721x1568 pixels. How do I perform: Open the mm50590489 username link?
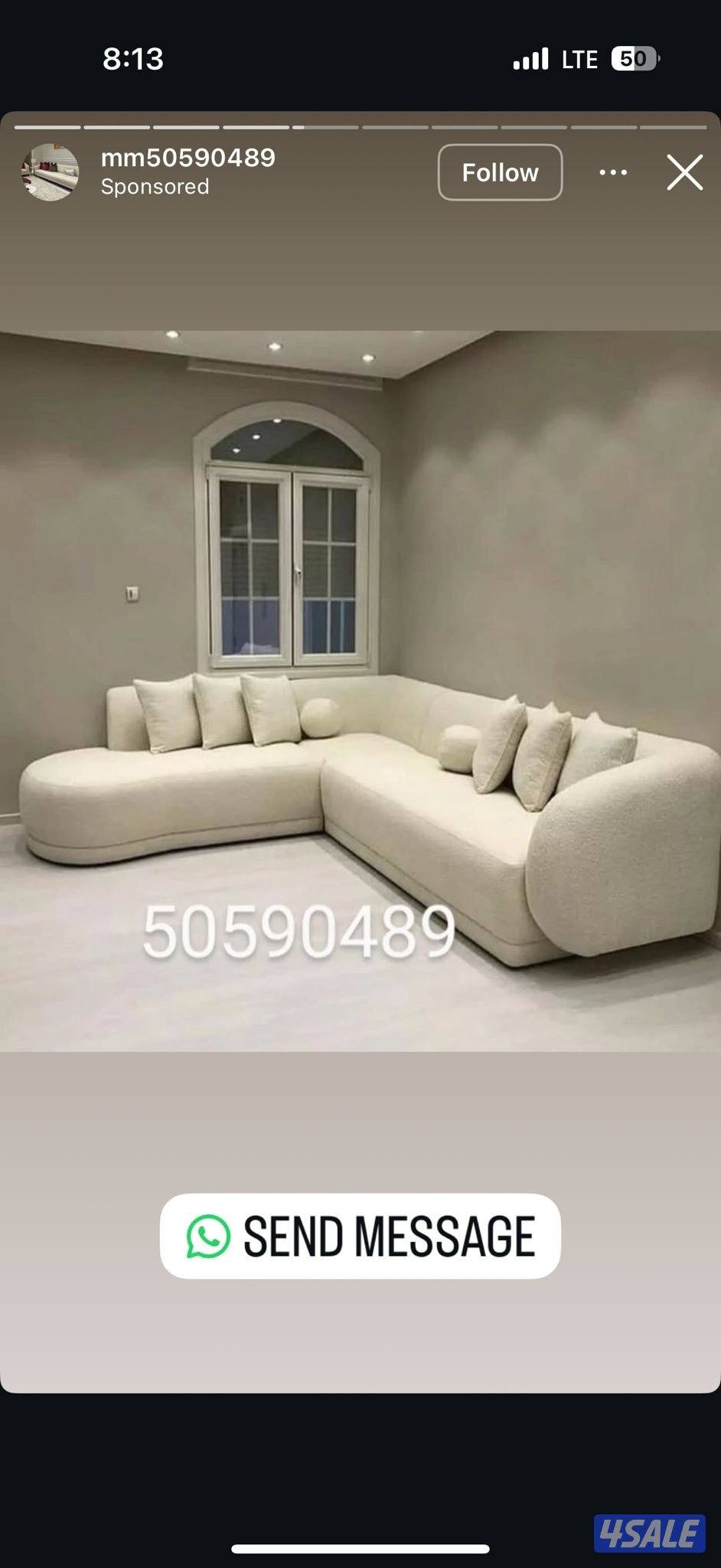188,158
